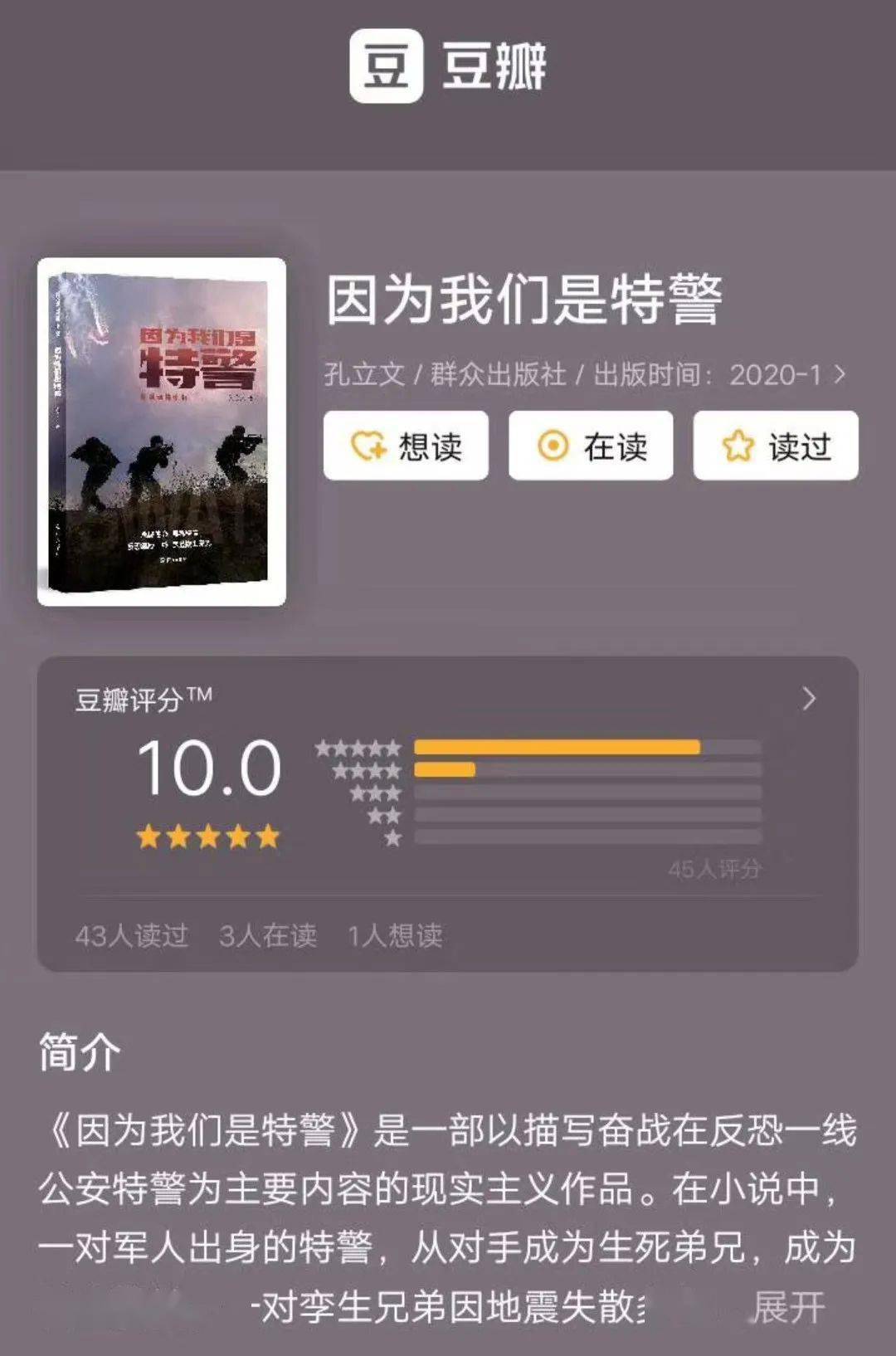
Task: Mark the book as 想读
Action: pos(406,446)
